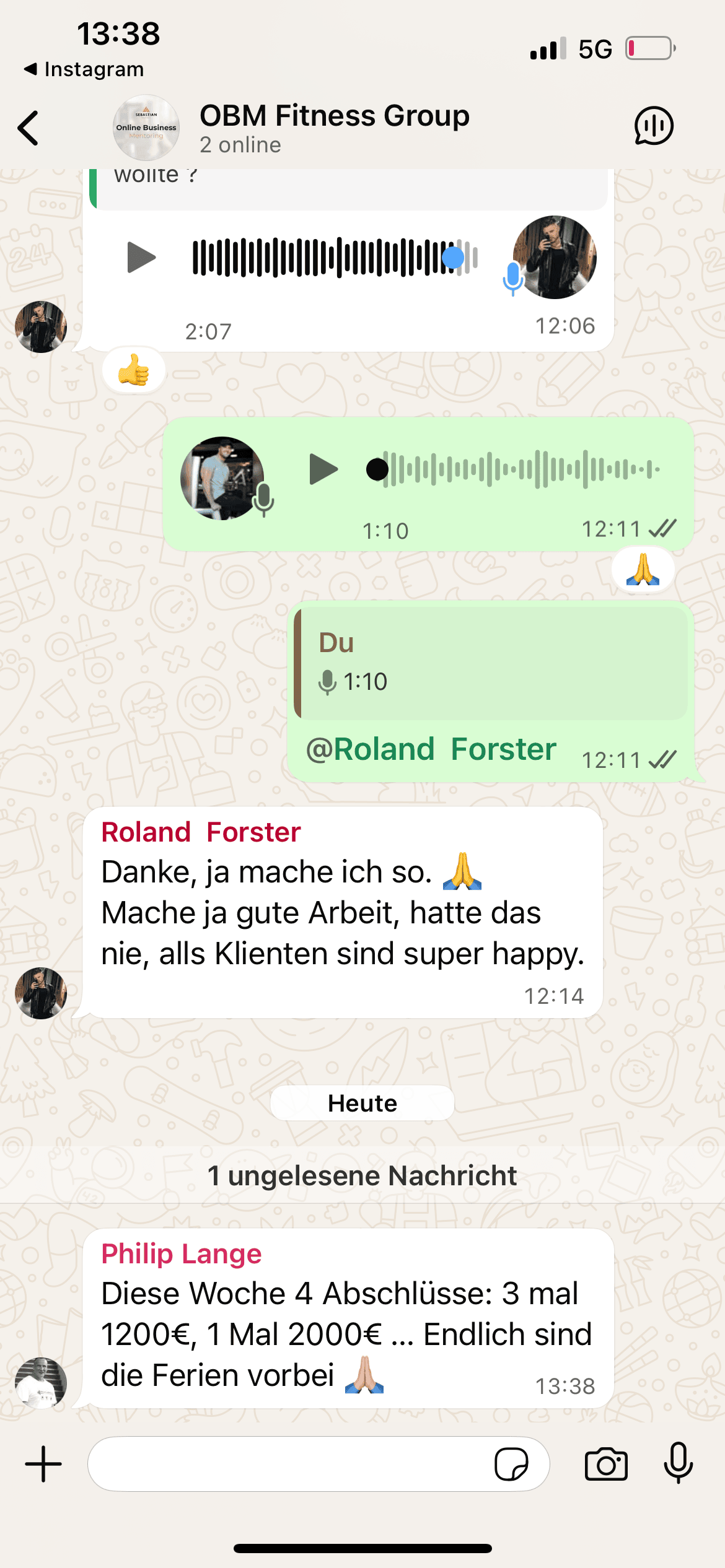Open the sticker picker
This screenshot has height=1568, width=725.
click(511, 1464)
